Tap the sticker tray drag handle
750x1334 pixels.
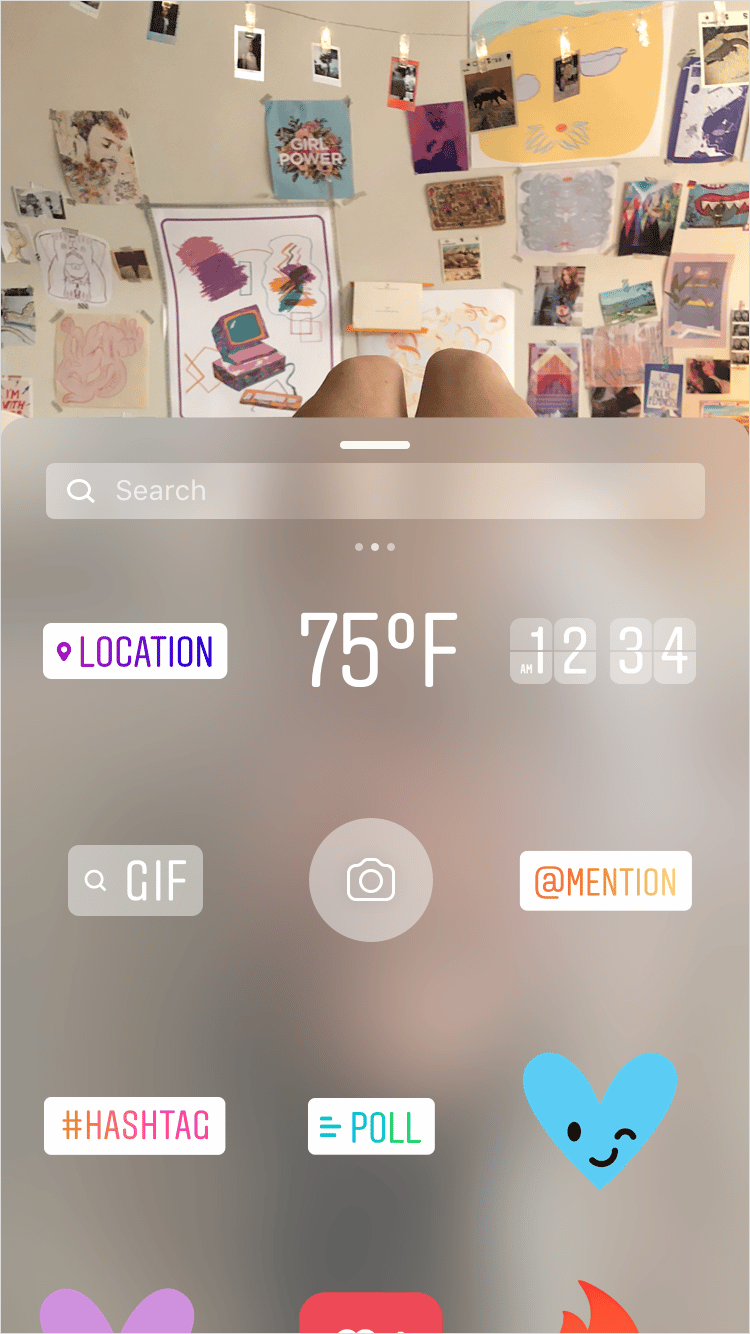375,444
